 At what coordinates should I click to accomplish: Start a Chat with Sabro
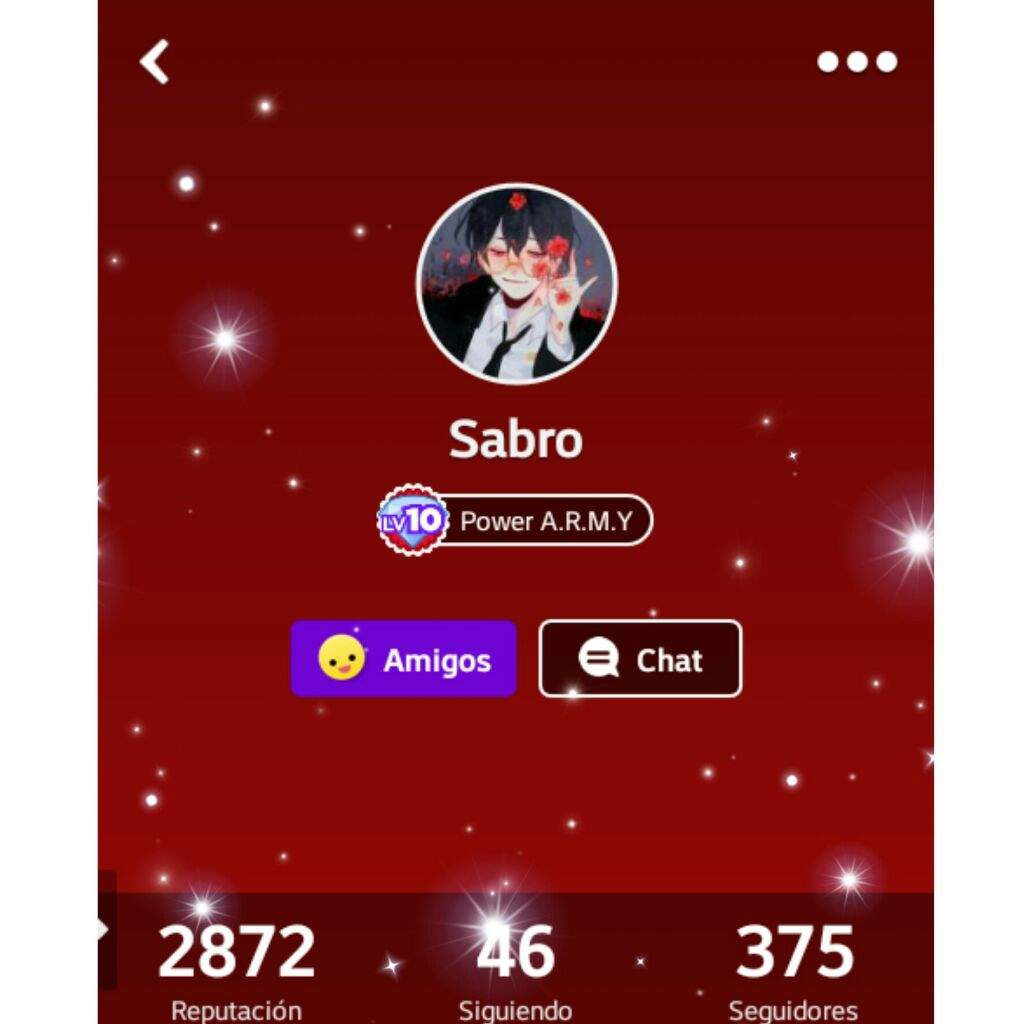pyautogui.click(x=640, y=659)
